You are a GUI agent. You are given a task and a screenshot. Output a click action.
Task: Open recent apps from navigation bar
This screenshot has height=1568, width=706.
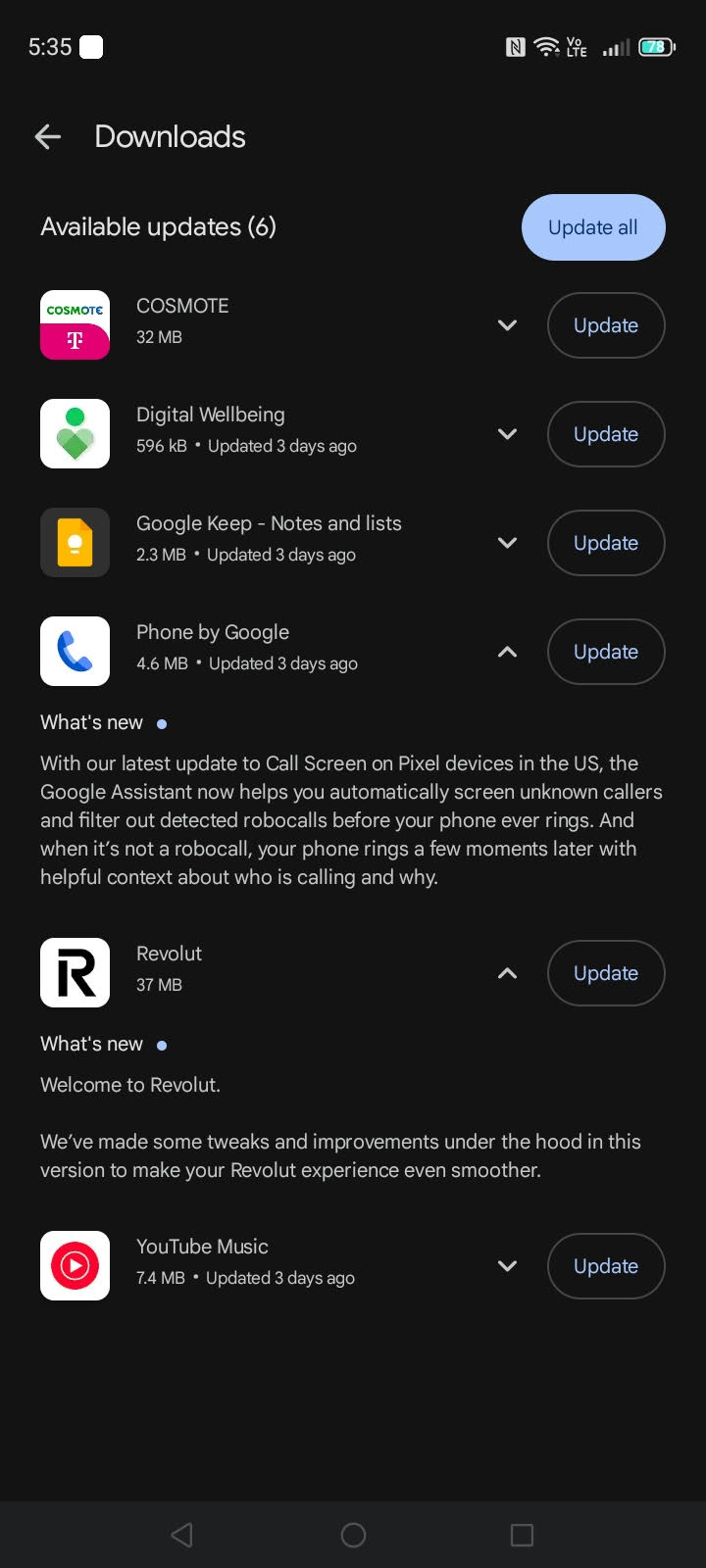(x=522, y=1535)
